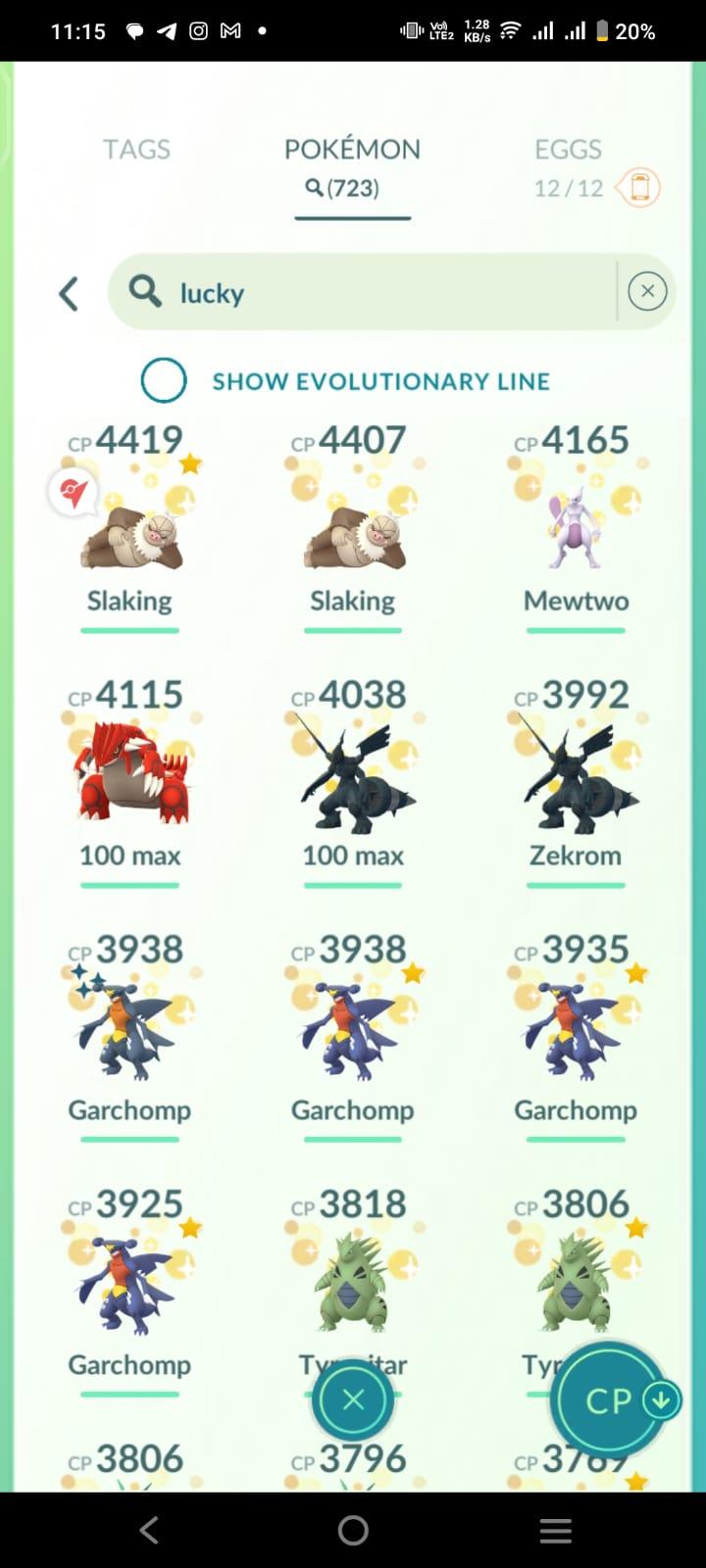The height and width of the screenshot is (1568, 706).
Task: Switch to the Eggs tab
Action: pos(568,149)
